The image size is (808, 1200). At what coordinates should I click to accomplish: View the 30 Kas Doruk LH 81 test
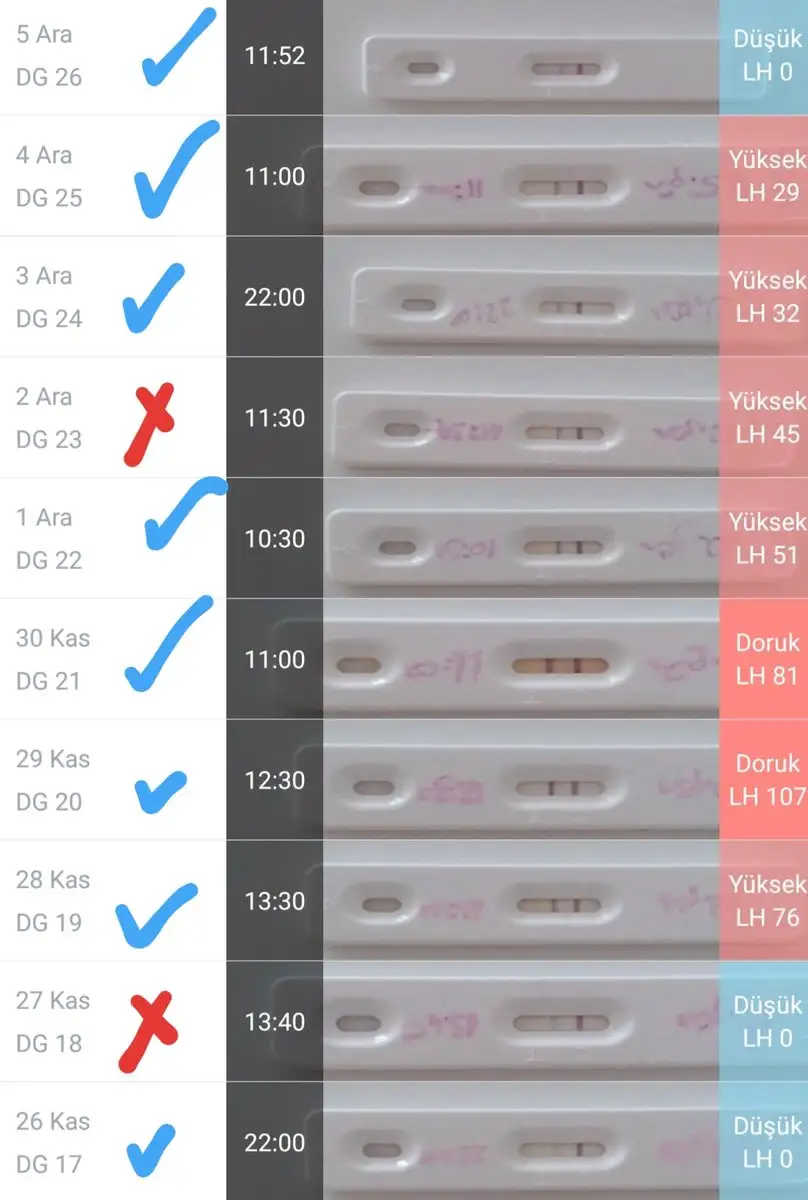520,660
